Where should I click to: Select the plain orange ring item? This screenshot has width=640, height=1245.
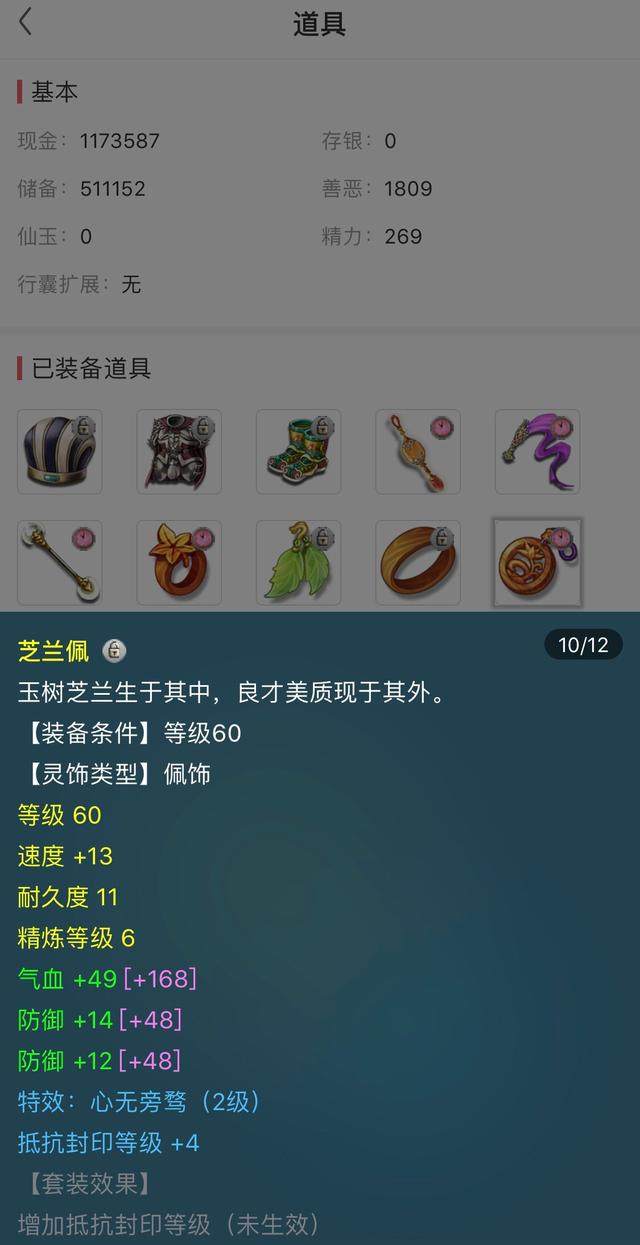tap(418, 563)
